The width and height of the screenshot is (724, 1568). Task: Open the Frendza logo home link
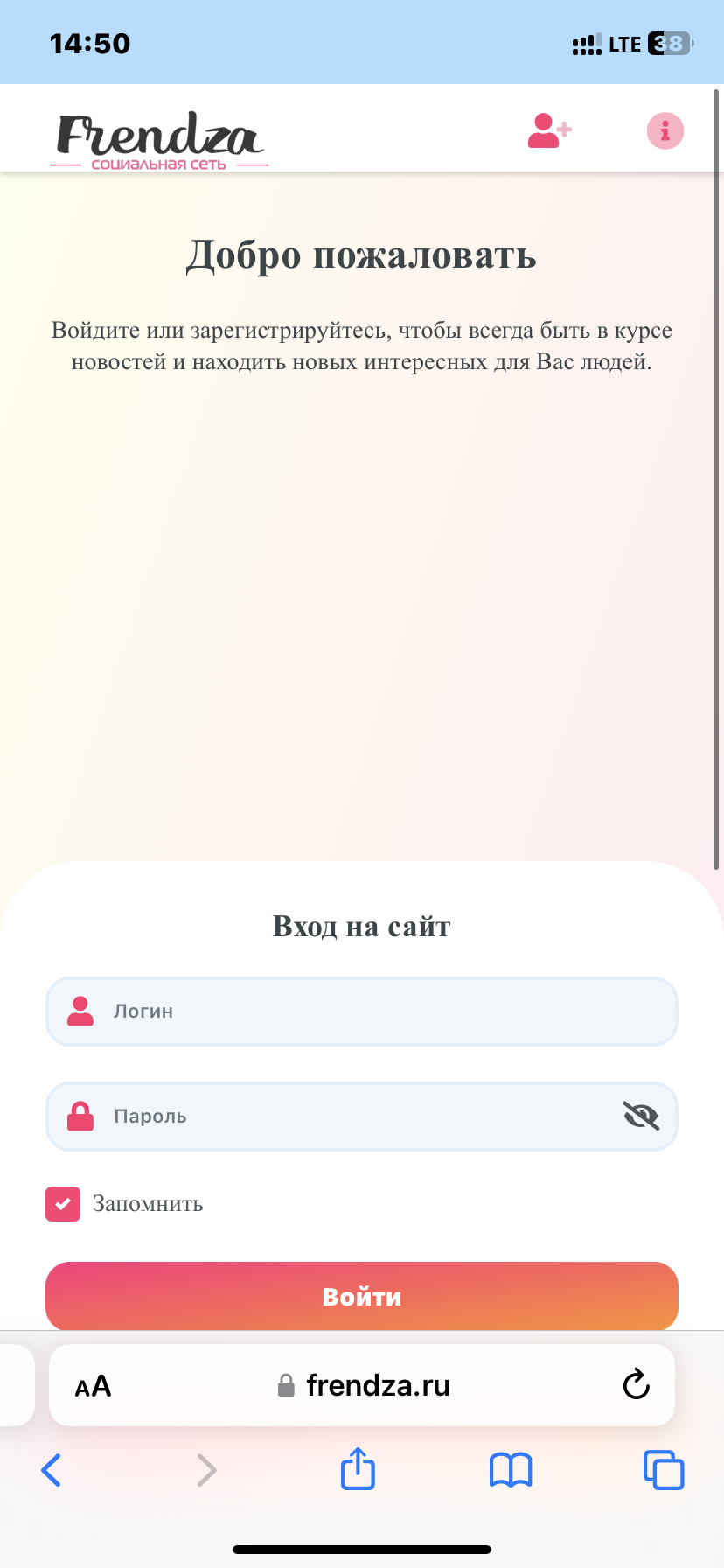coord(159,140)
